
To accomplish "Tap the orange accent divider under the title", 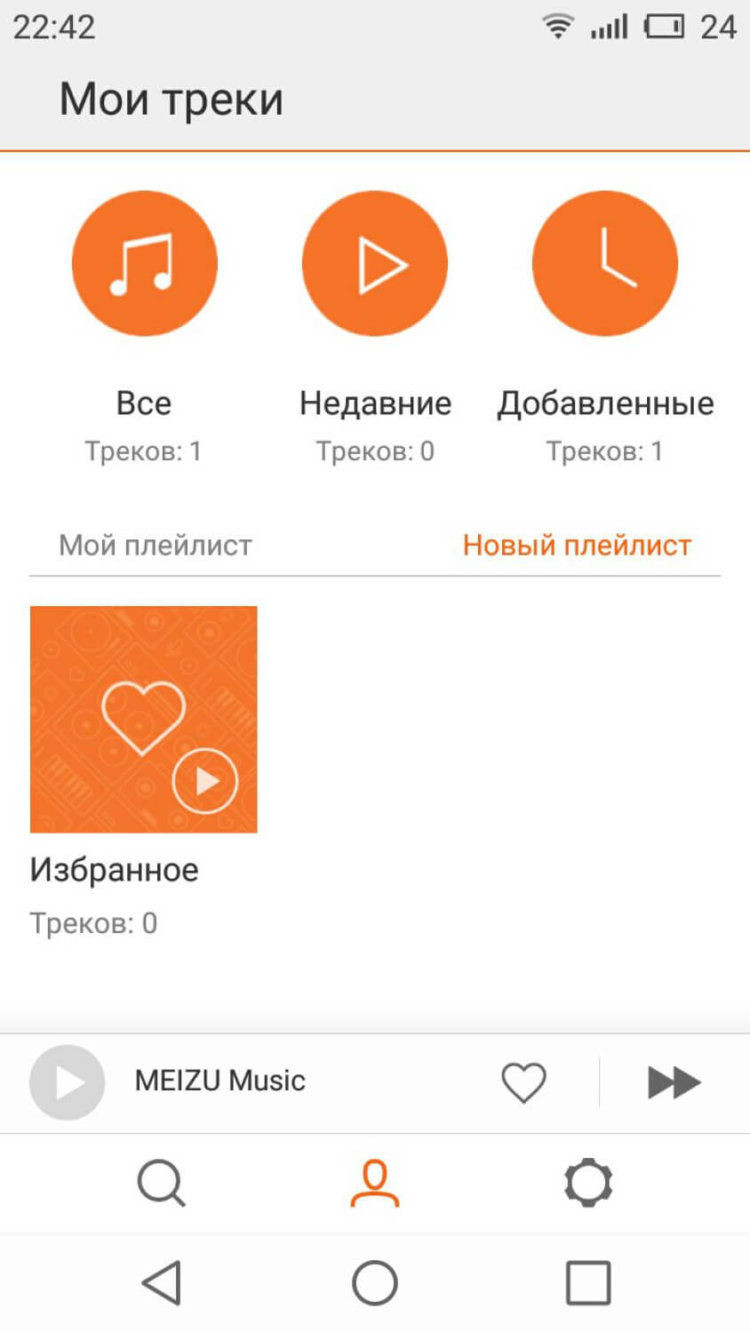I will point(375,151).
